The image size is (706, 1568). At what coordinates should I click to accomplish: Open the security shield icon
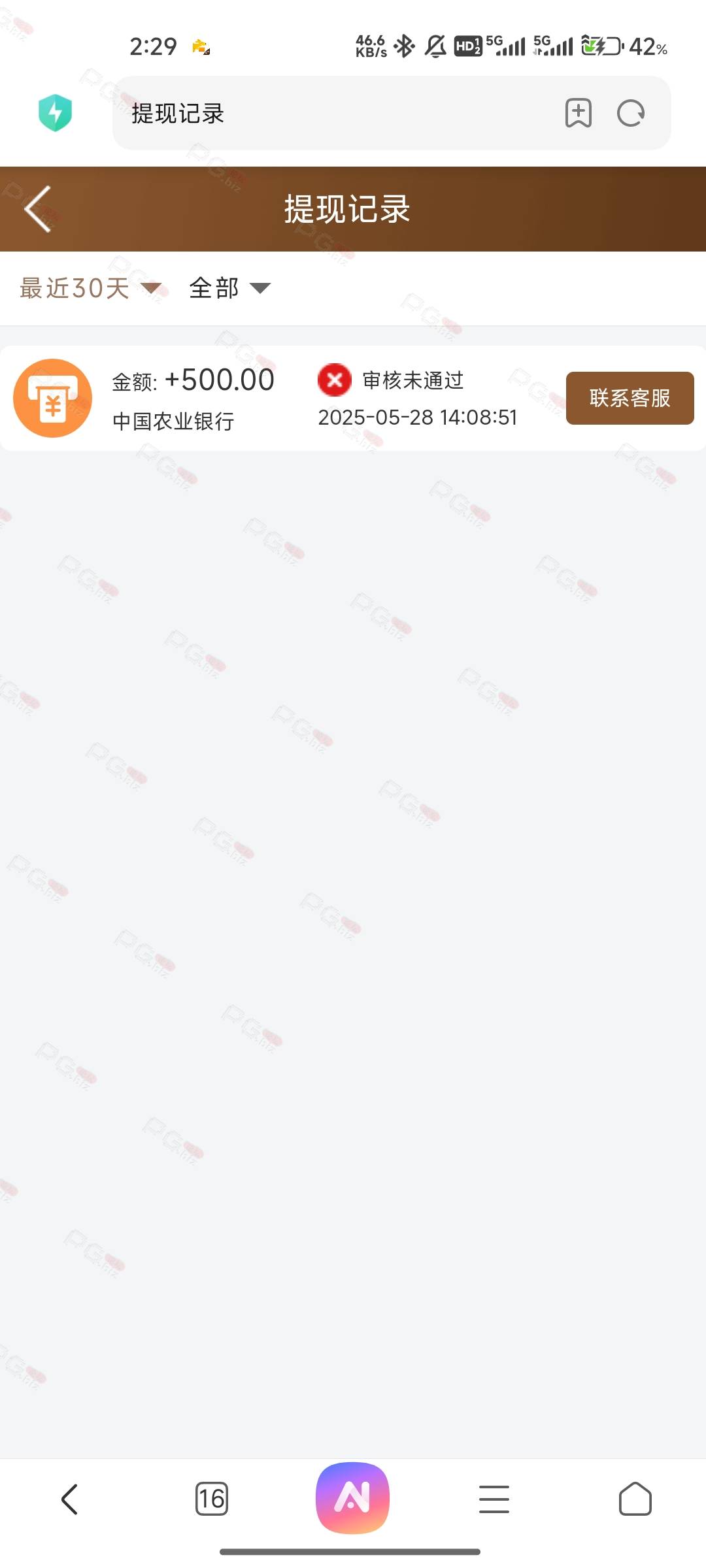(x=56, y=112)
